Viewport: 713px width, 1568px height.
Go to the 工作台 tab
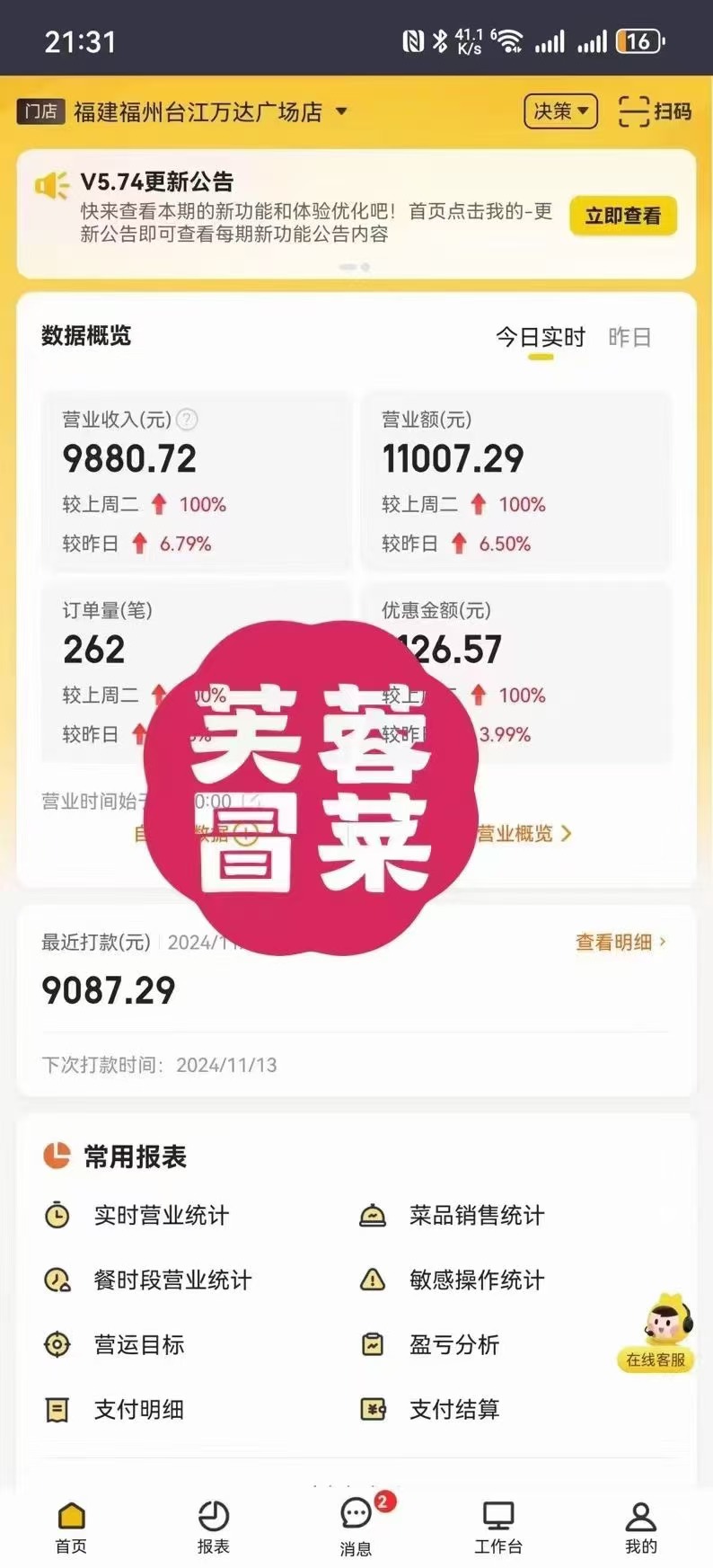(x=498, y=1526)
